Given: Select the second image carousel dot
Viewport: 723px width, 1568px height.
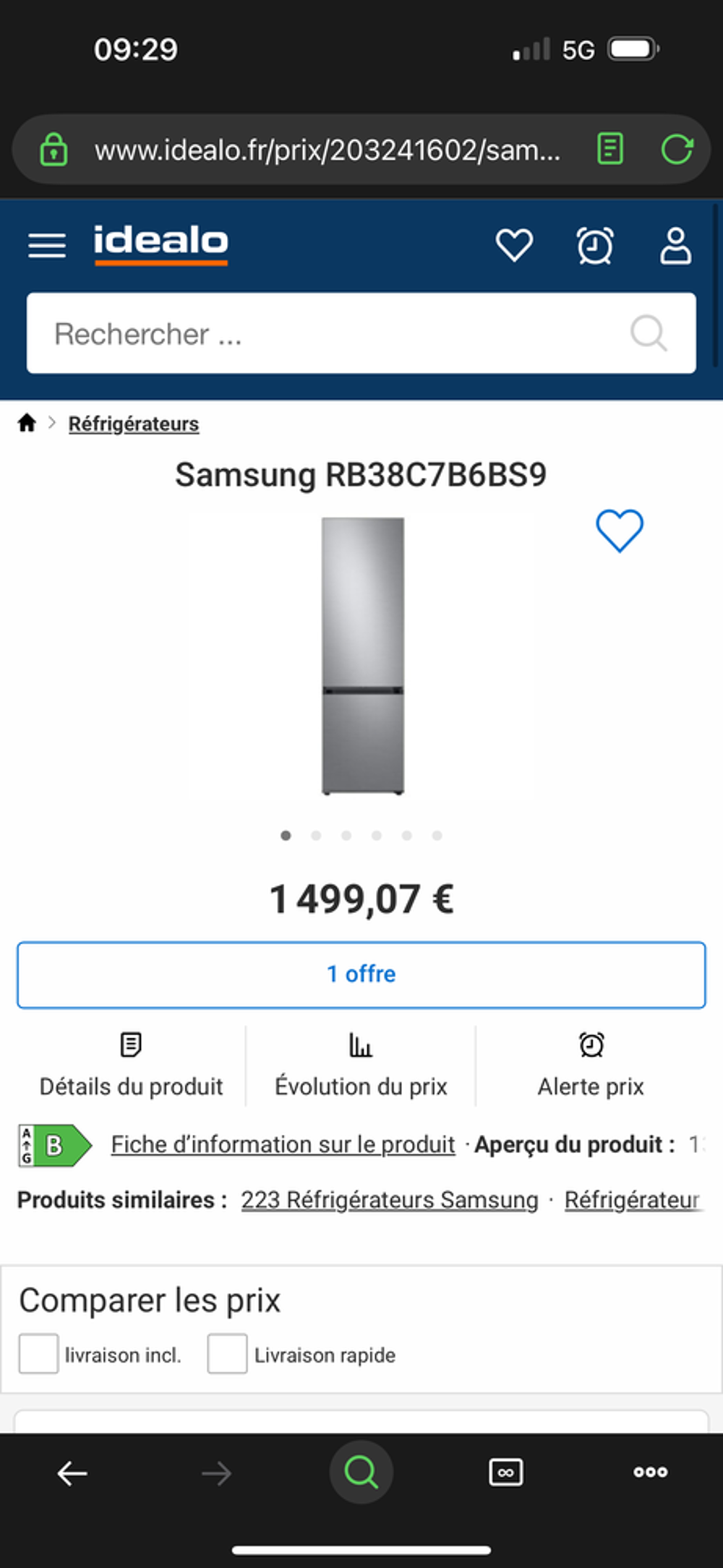Looking at the screenshot, I should [316, 836].
